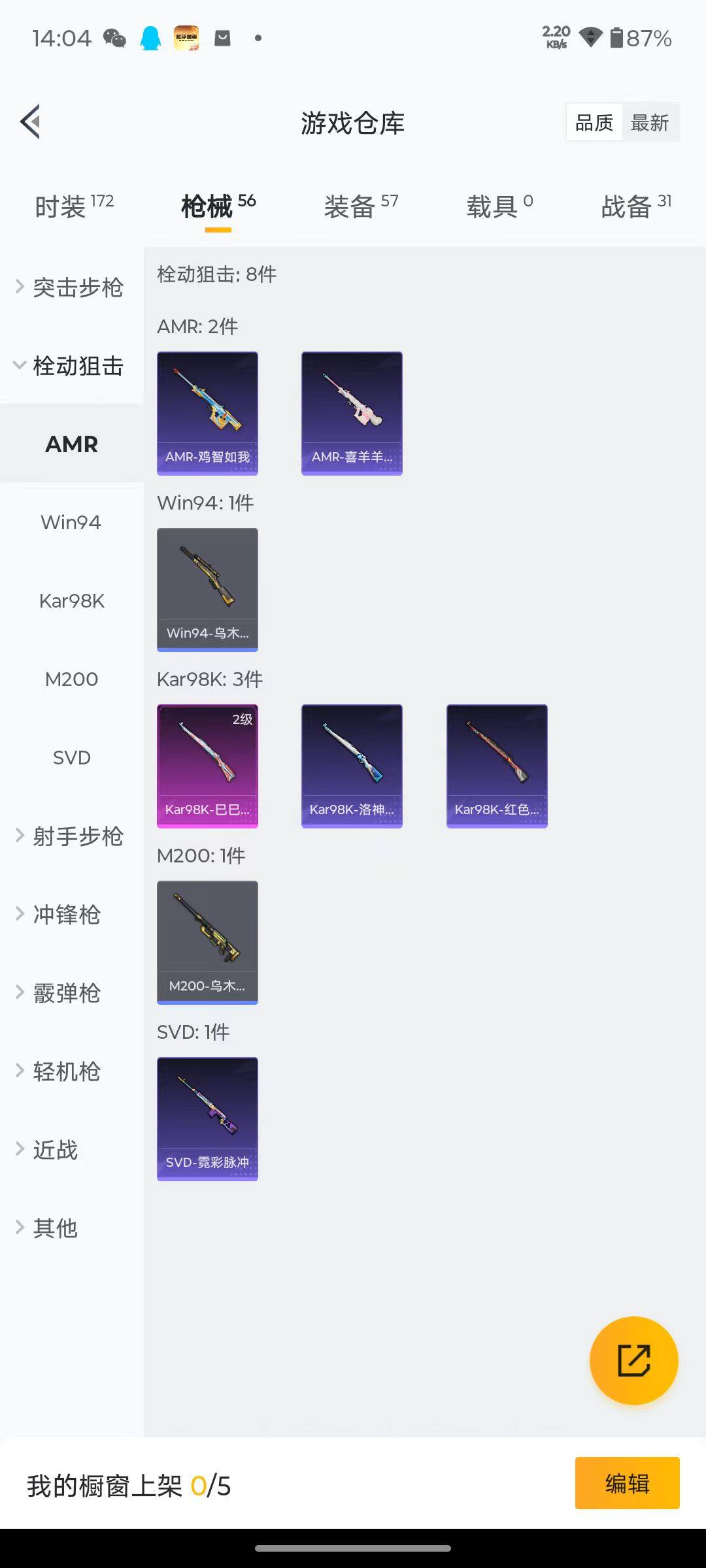Open the SVD-霓彩脉冲 skin
Viewport: 706px width, 1568px height.
pos(207,1119)
